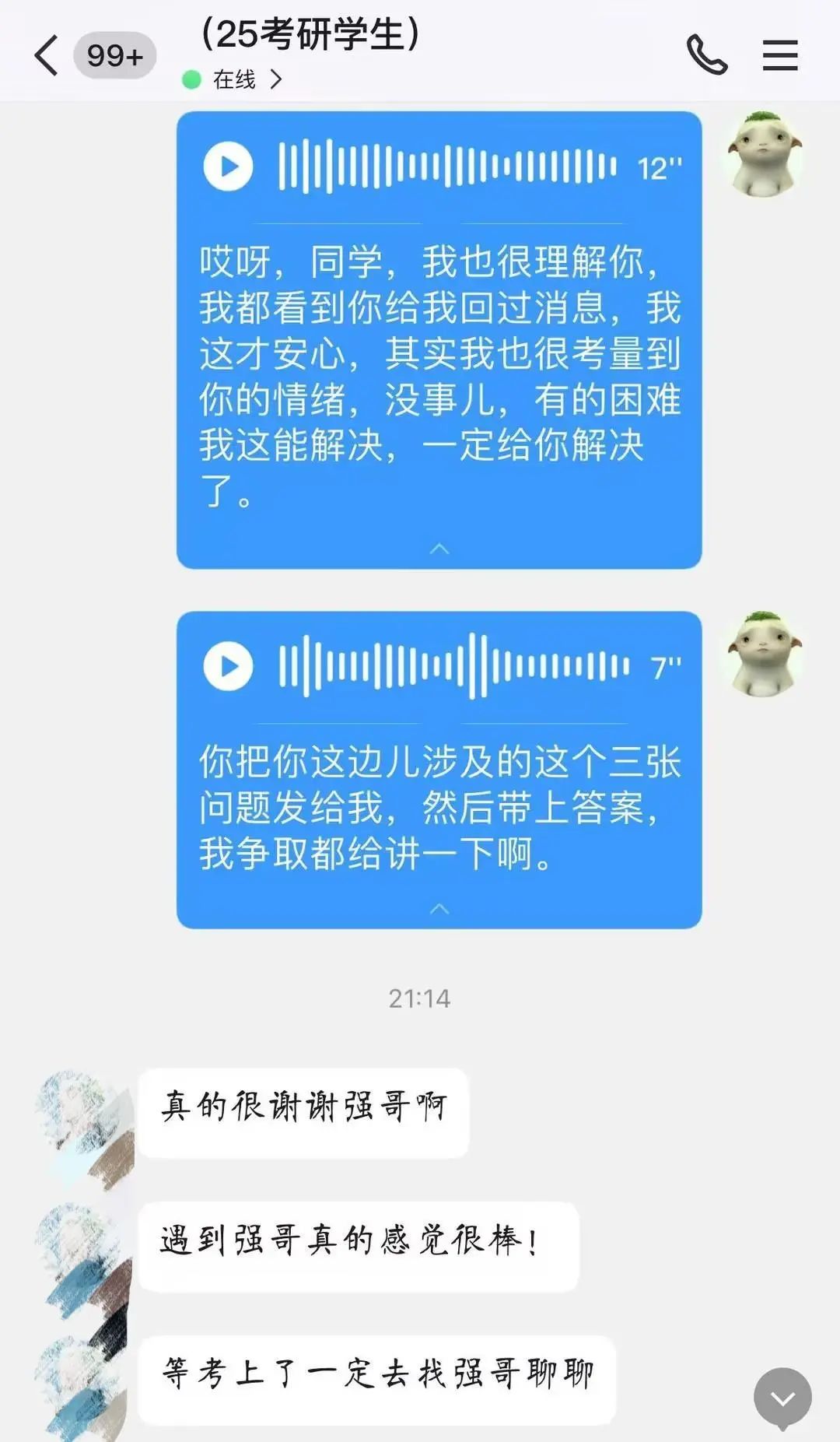Tap the voice call phone icon
The height and width of the screenshot is (1442, 840).
709,54
